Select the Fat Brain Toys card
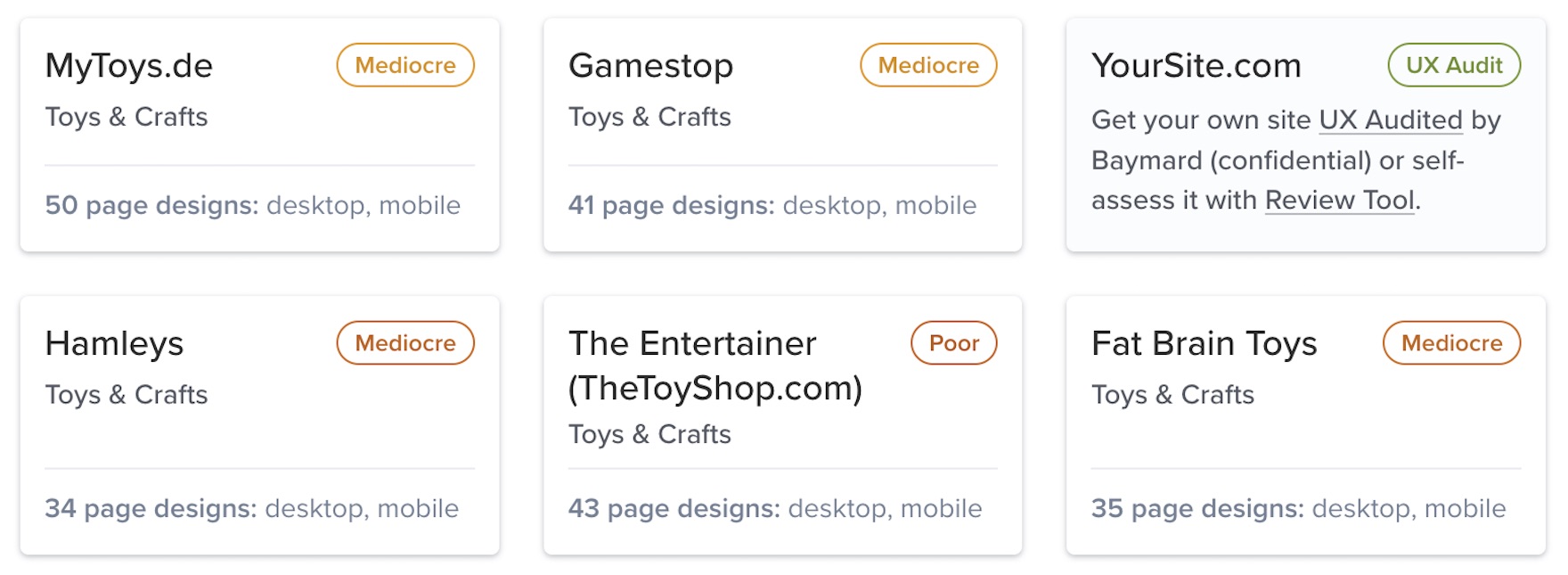The height and width of the screenshot is (575, 1568). pos(1204,344)
